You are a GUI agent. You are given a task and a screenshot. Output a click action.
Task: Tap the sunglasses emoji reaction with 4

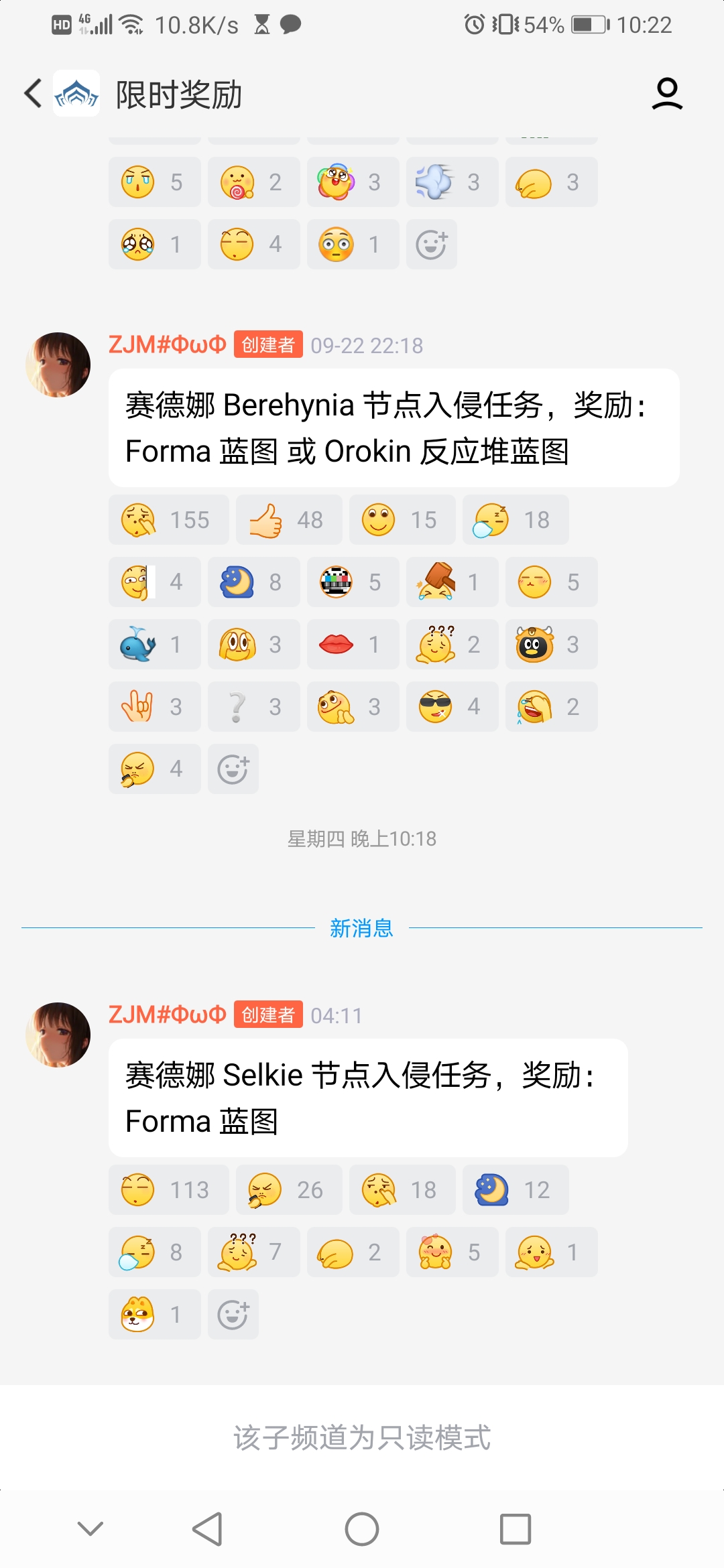pyautogui.click(x=452, y=707)
